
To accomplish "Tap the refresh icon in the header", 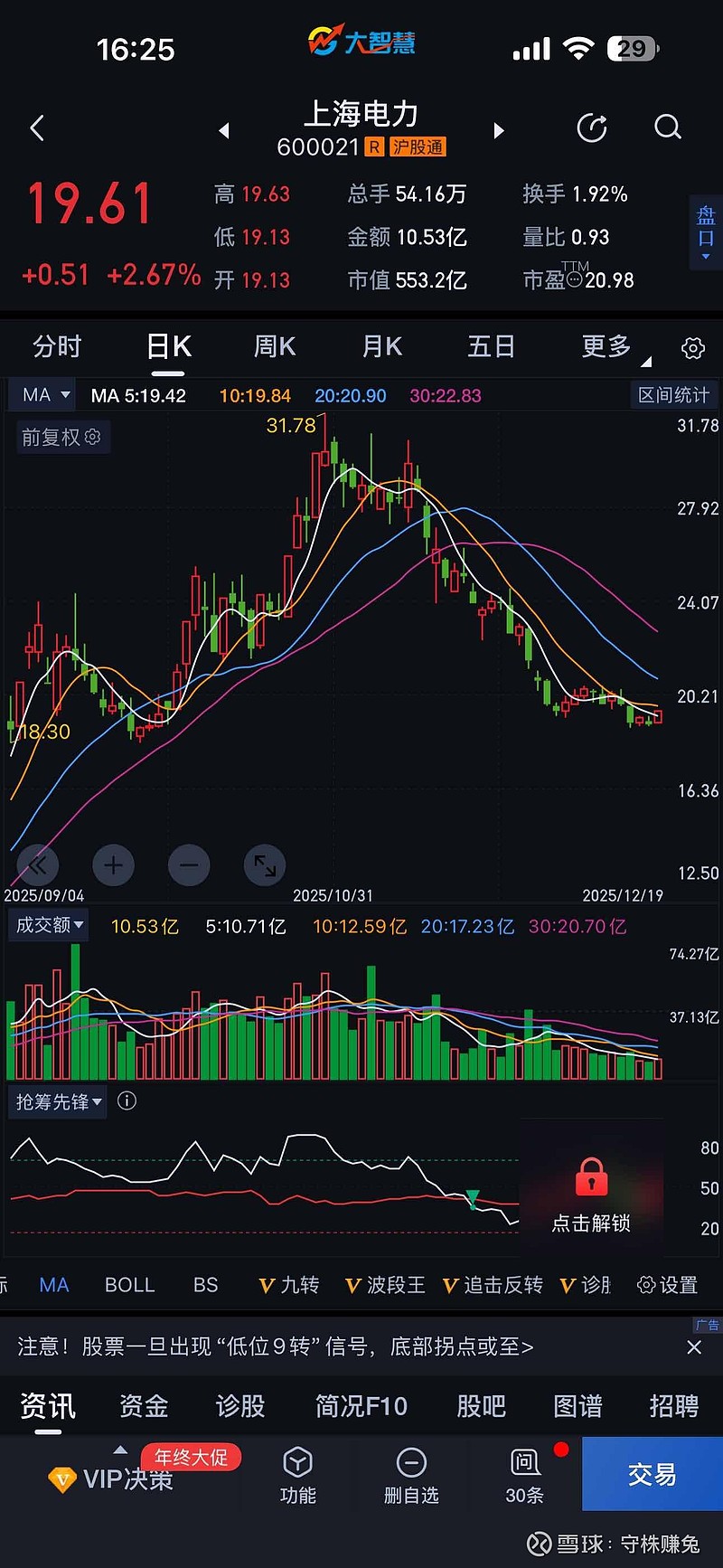I will pos(592,128).
